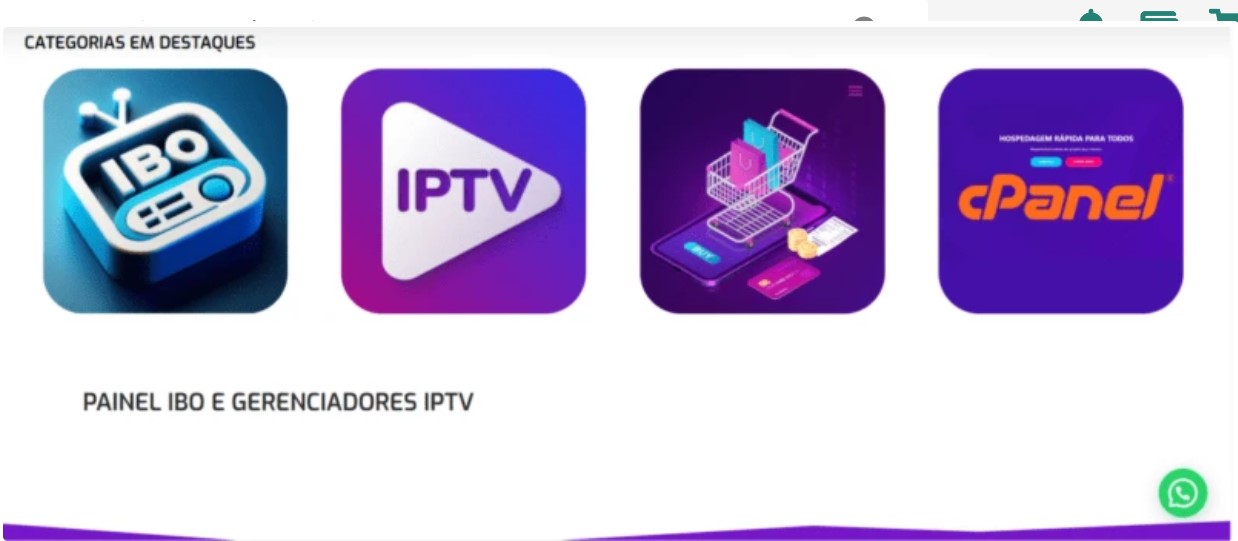Start a WhatsApp chat

(x=1183, y=493)
